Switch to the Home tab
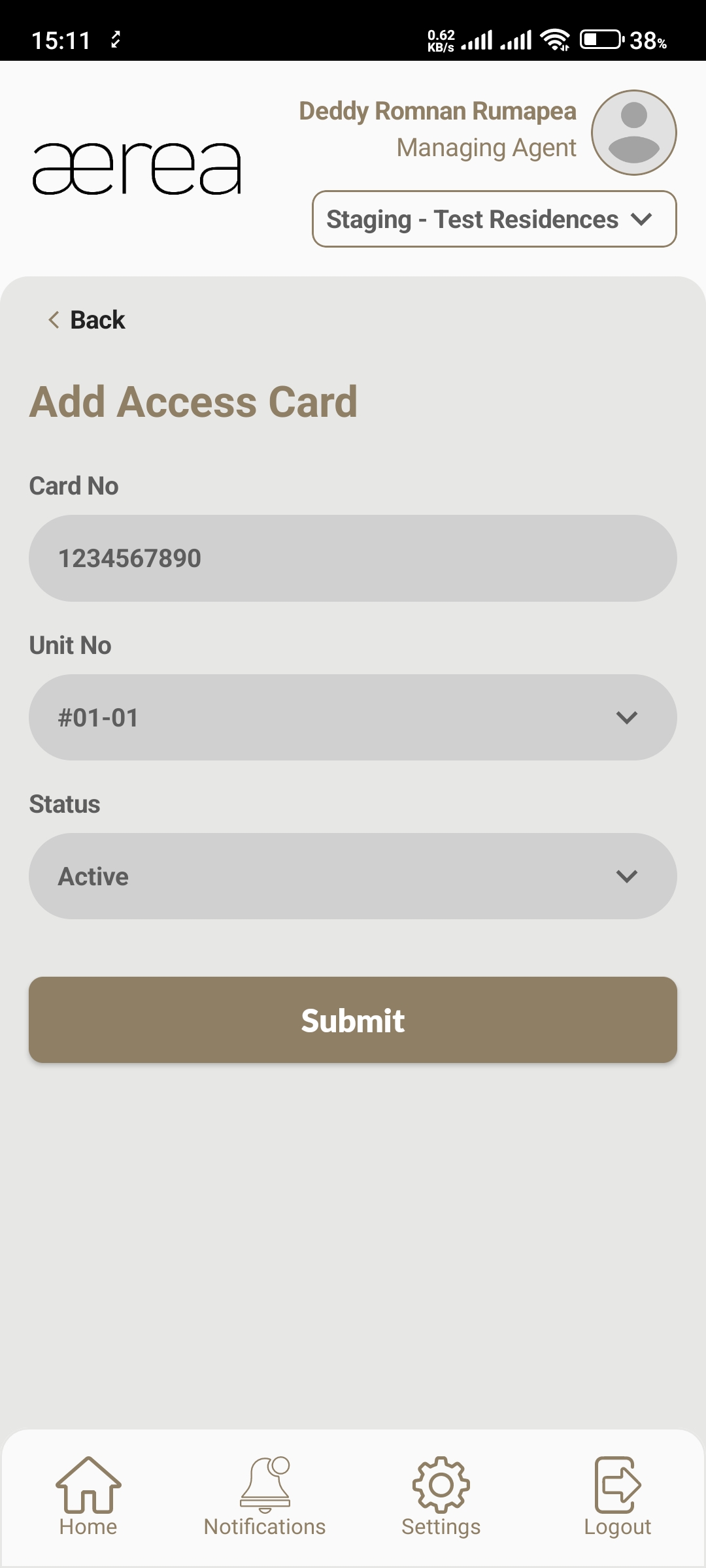706x1568 pixels. pyautogui.click(x=88, y=1496)
